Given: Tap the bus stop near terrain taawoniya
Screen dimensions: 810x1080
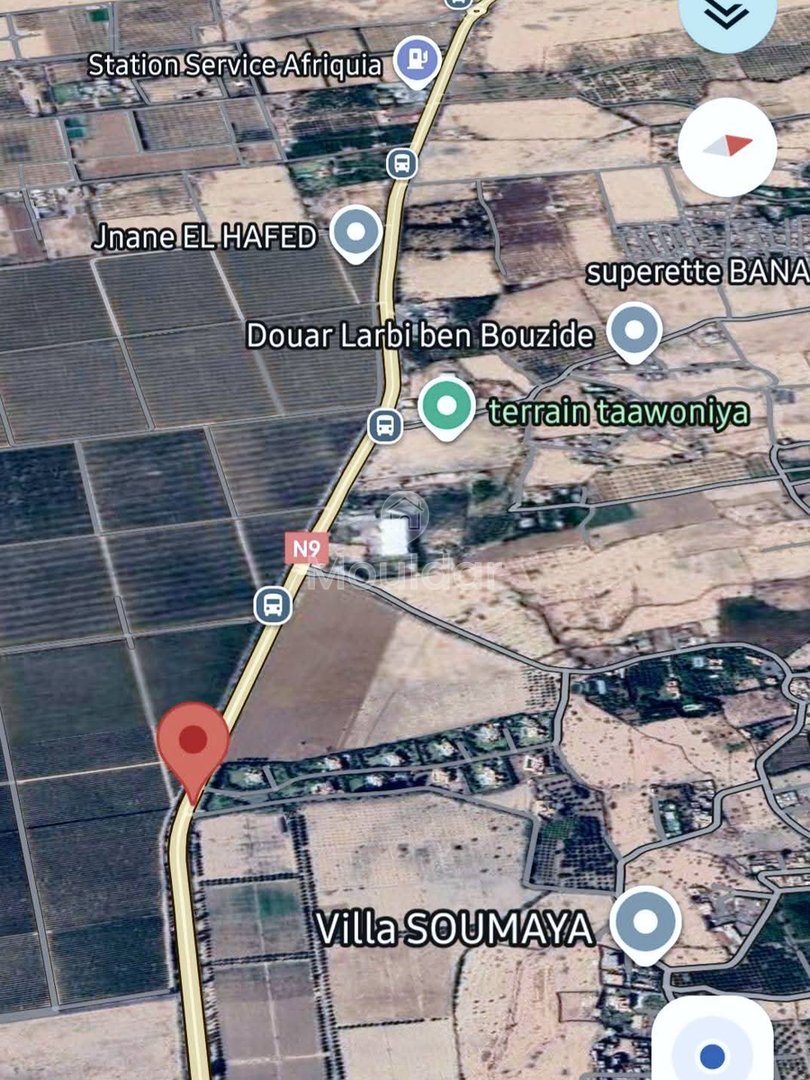Looking at the screenshot, I should click(385, 425).
